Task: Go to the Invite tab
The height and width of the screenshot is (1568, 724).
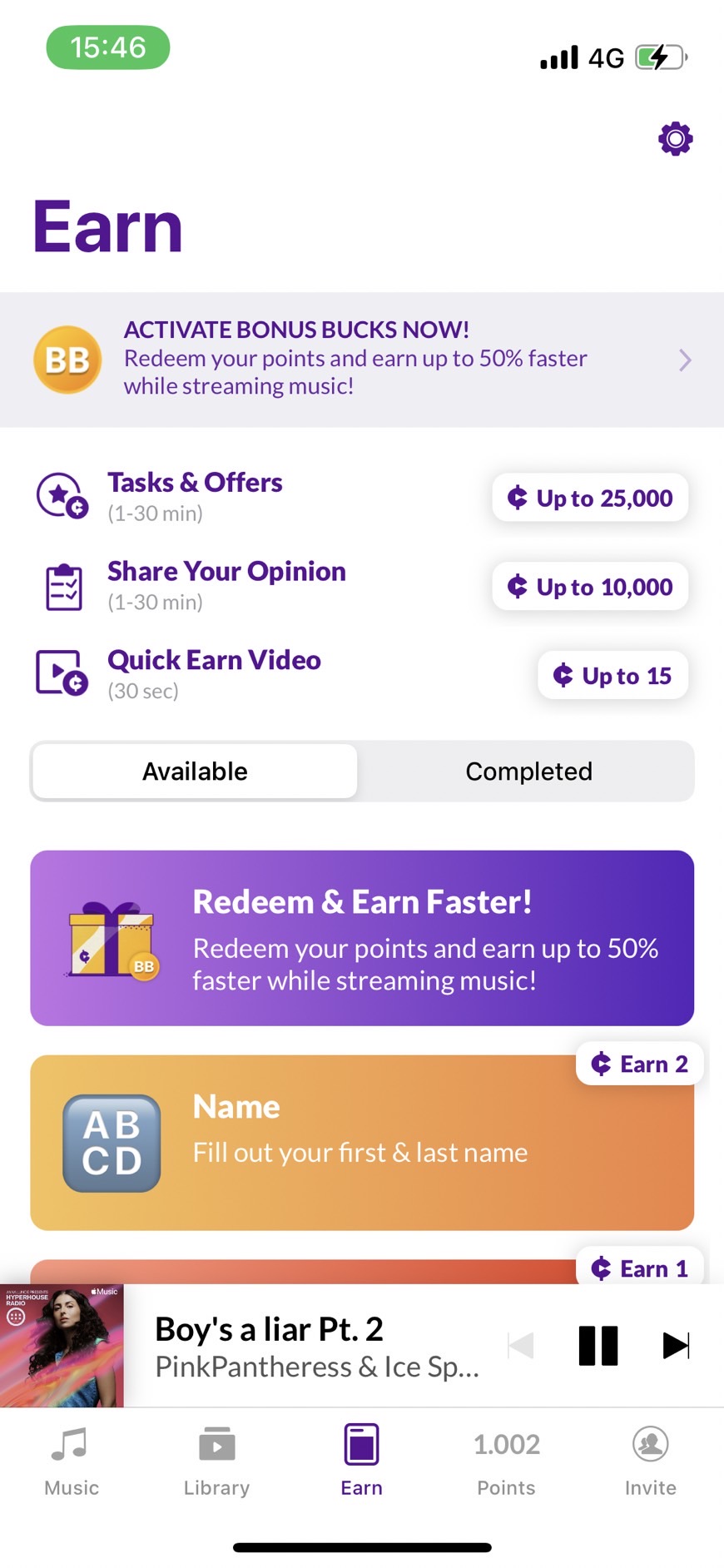Action: (x=650, y=1460)
